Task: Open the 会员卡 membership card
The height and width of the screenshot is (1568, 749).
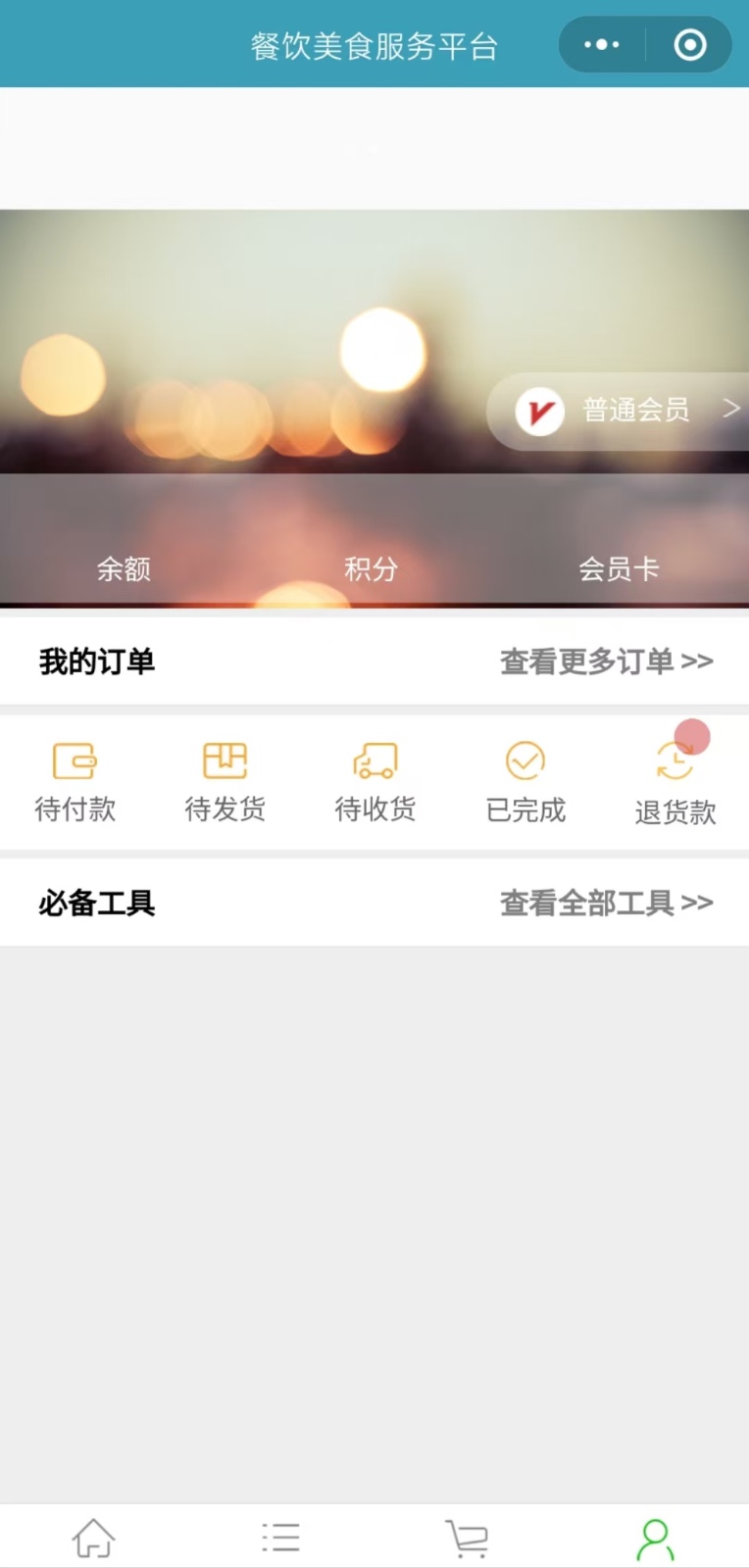Action: click(x=619, y=568)
